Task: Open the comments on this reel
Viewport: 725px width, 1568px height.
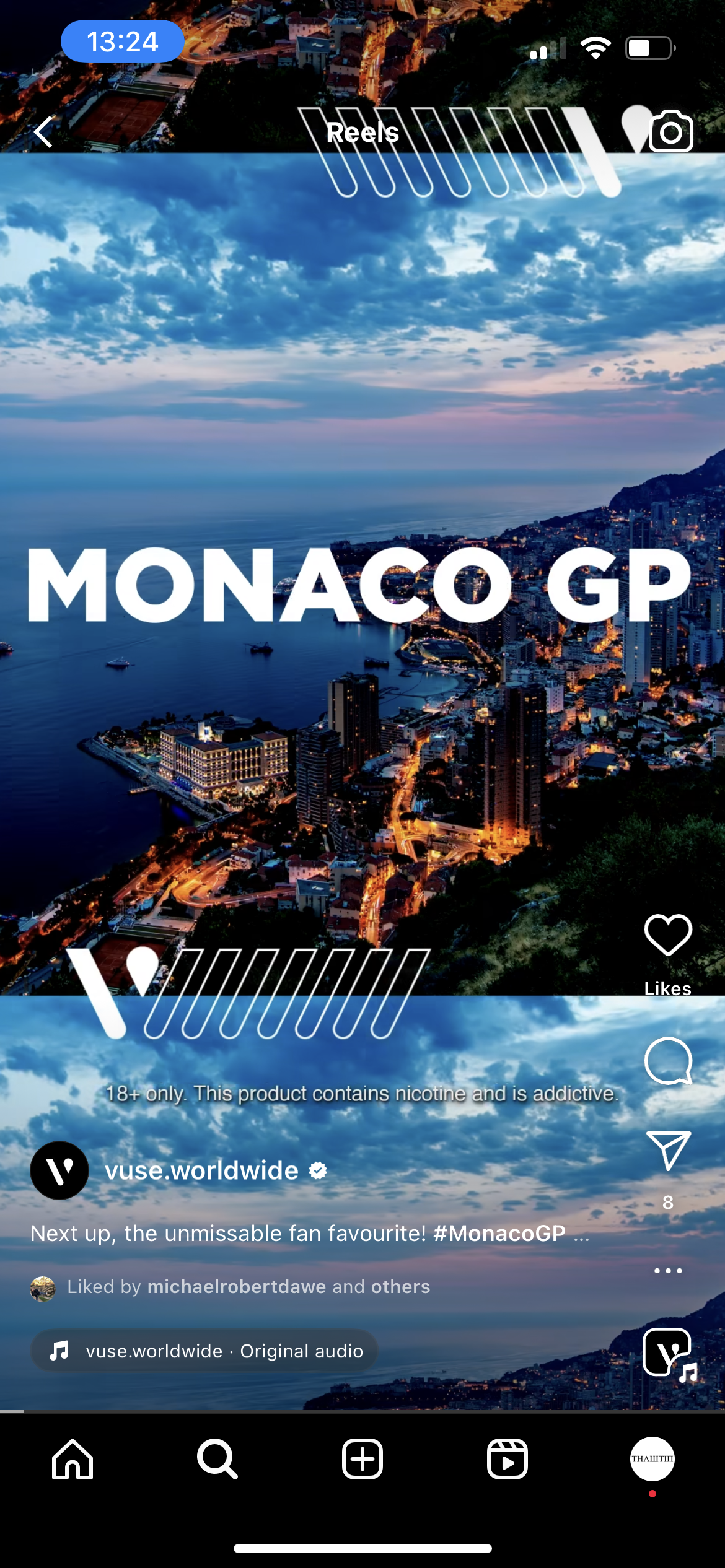Action: (668, 1061)
